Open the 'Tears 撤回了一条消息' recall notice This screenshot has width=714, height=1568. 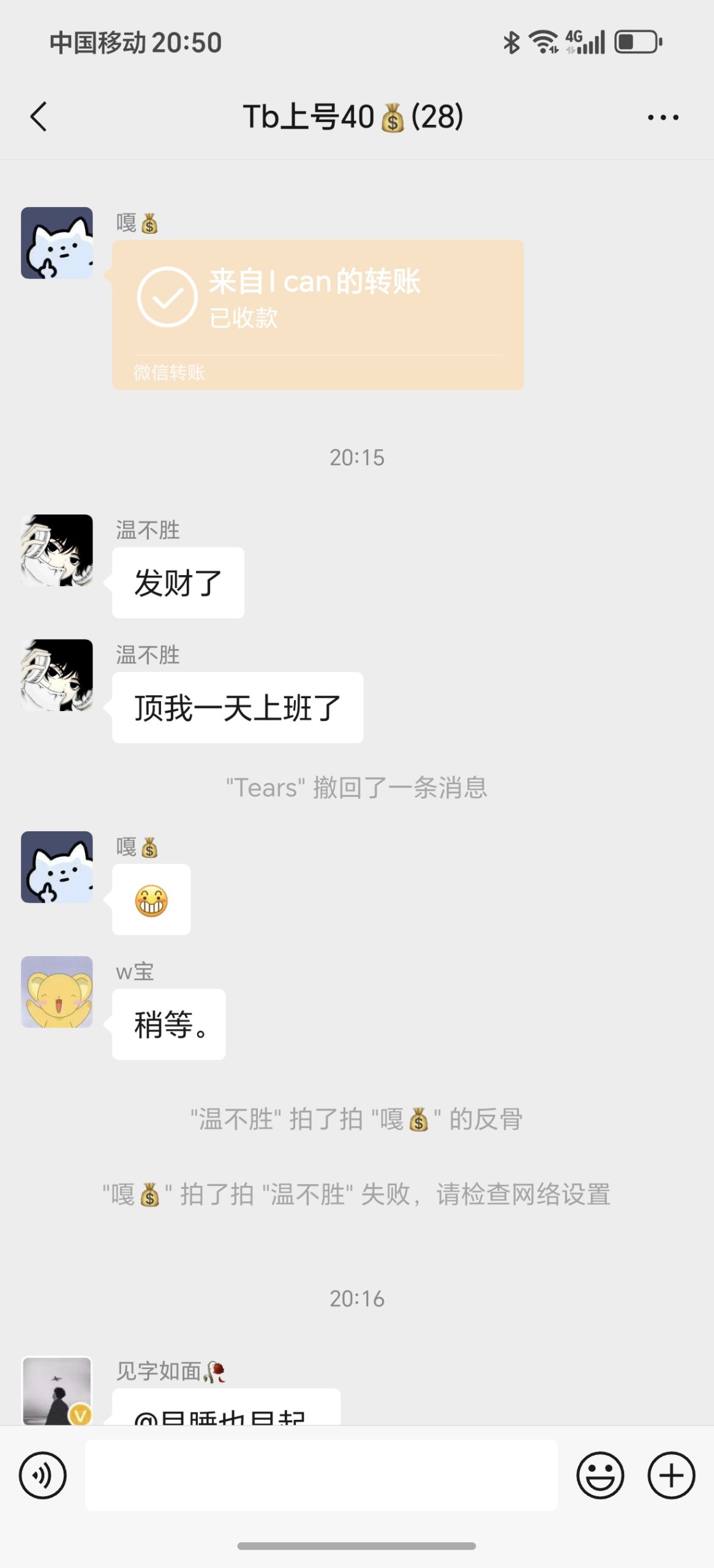tap(356, 788)
